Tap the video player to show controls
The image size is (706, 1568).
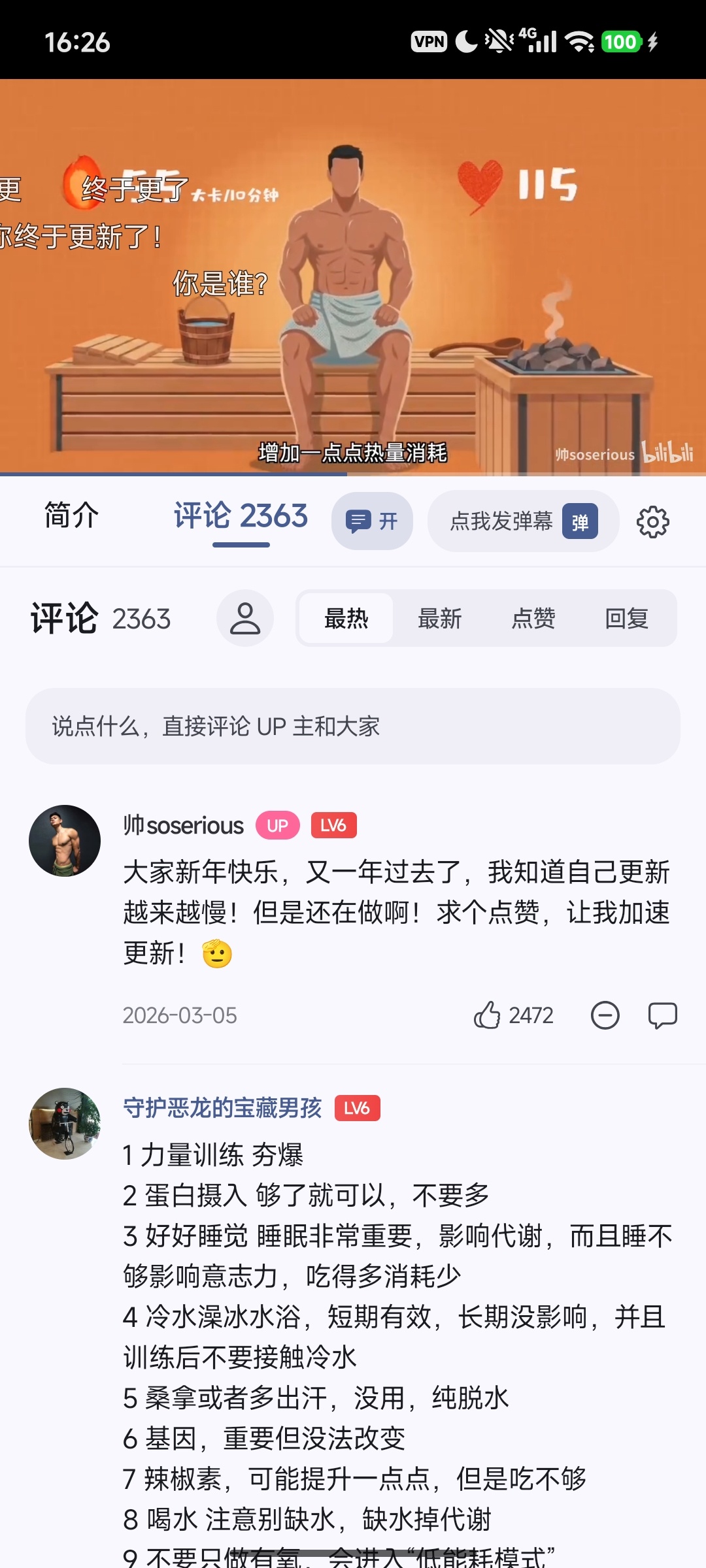coord(353,277)
